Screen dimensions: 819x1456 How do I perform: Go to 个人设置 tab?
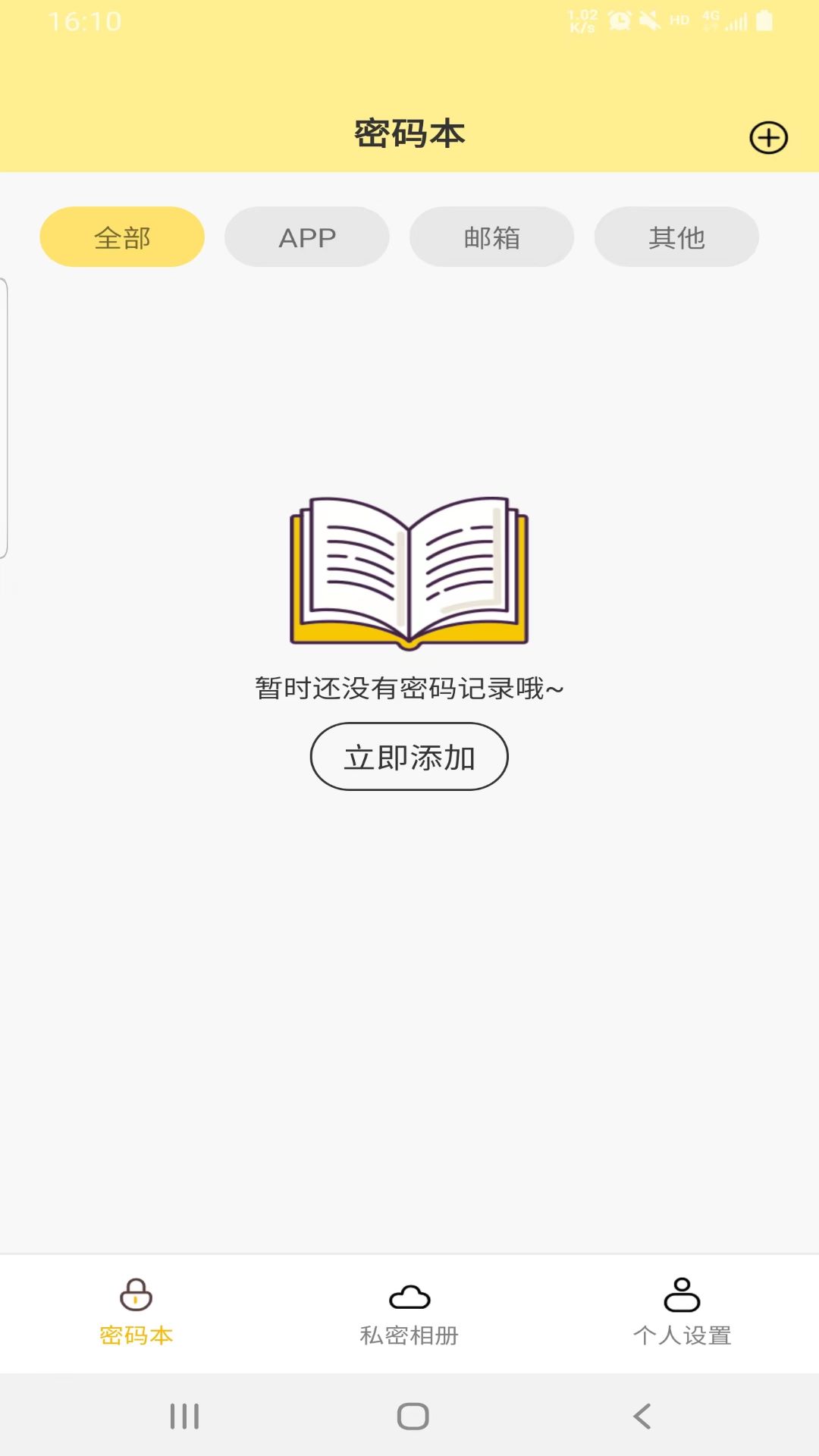[x=682, y=1313]
